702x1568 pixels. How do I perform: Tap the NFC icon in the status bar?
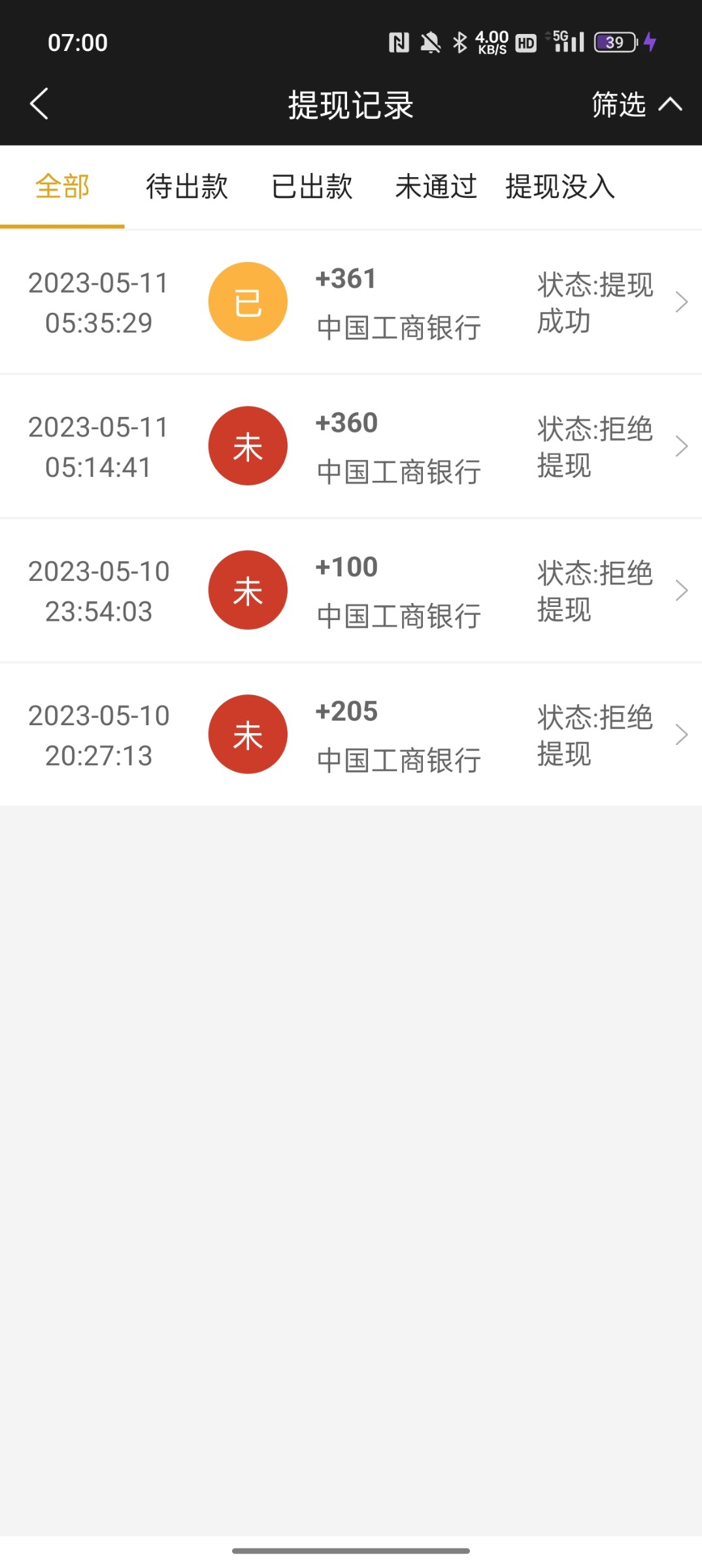click(398, 42)
